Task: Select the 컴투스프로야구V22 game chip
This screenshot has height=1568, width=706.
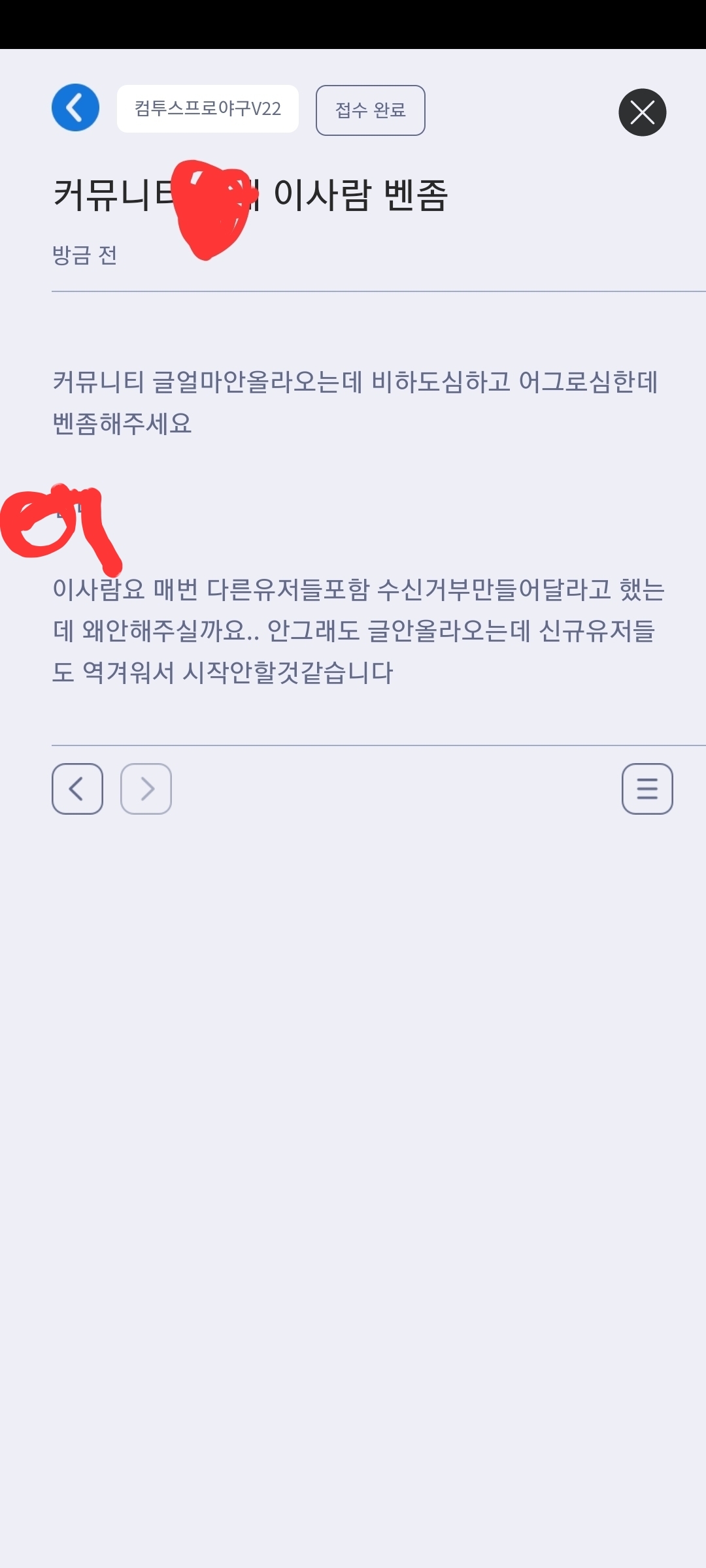Action: 207,108
